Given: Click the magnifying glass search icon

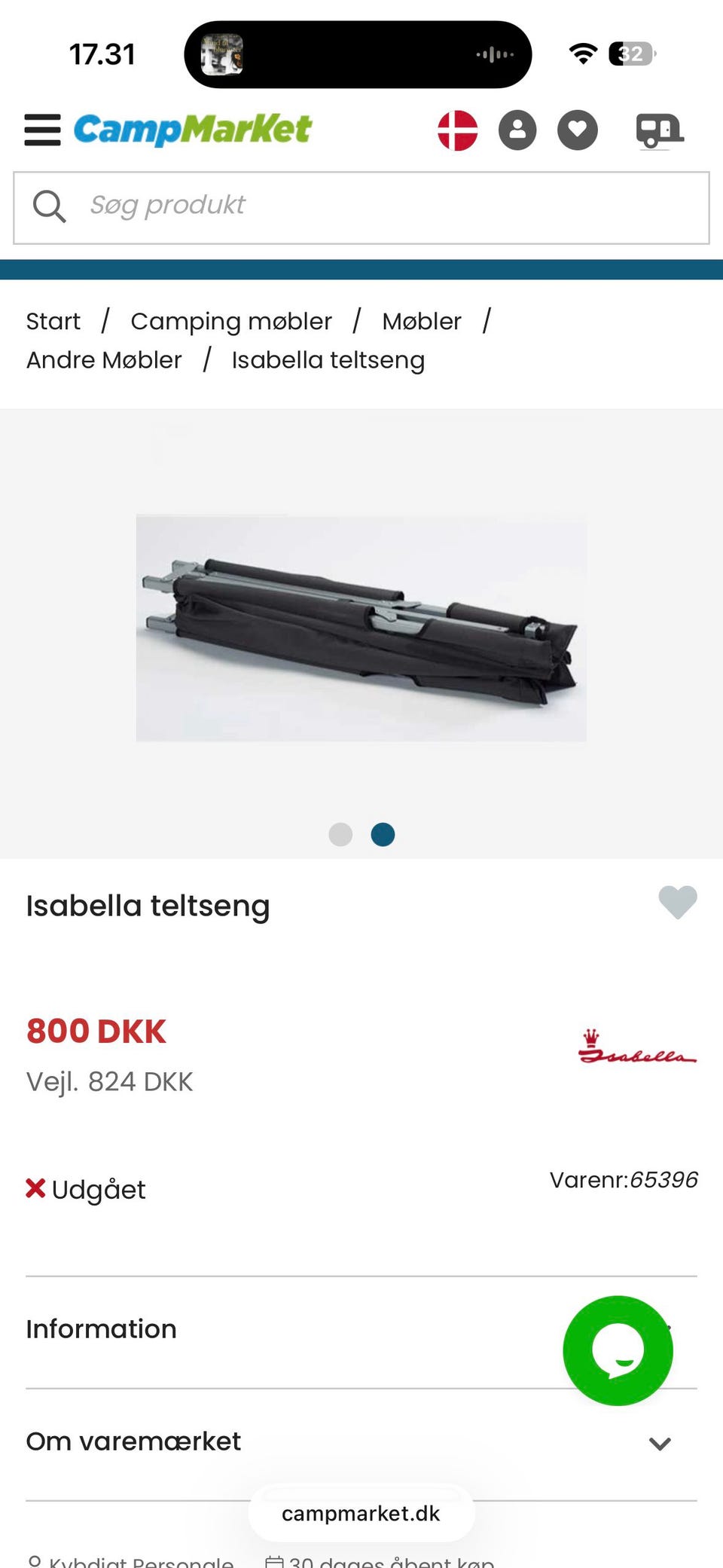Looking at the screenshot, I should click(49, 206).
